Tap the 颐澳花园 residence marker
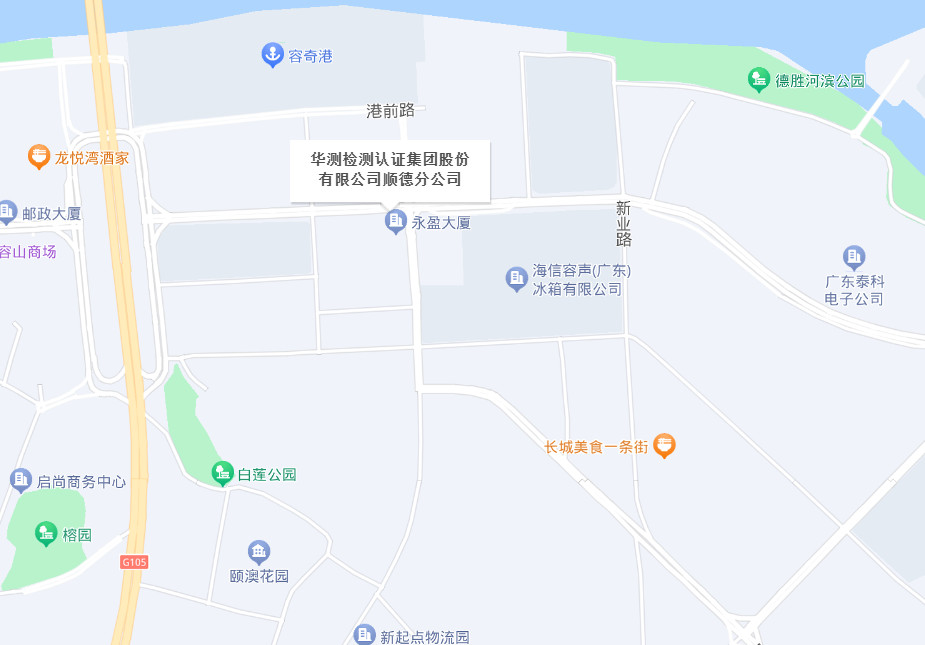Image resolution: width=925 pixels, height=645 pixels. (259, 552)
